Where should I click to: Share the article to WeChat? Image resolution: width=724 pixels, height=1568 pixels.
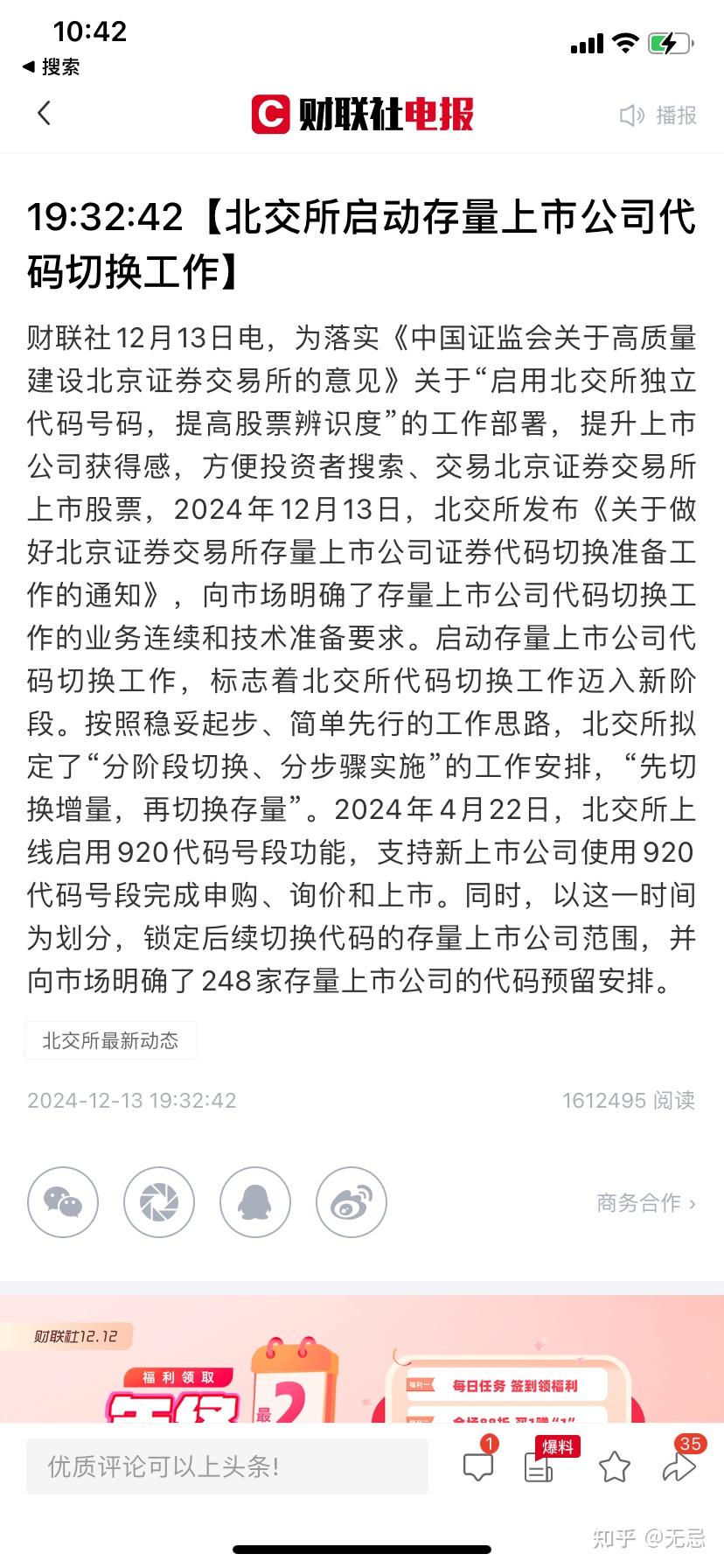point(62,1203)
